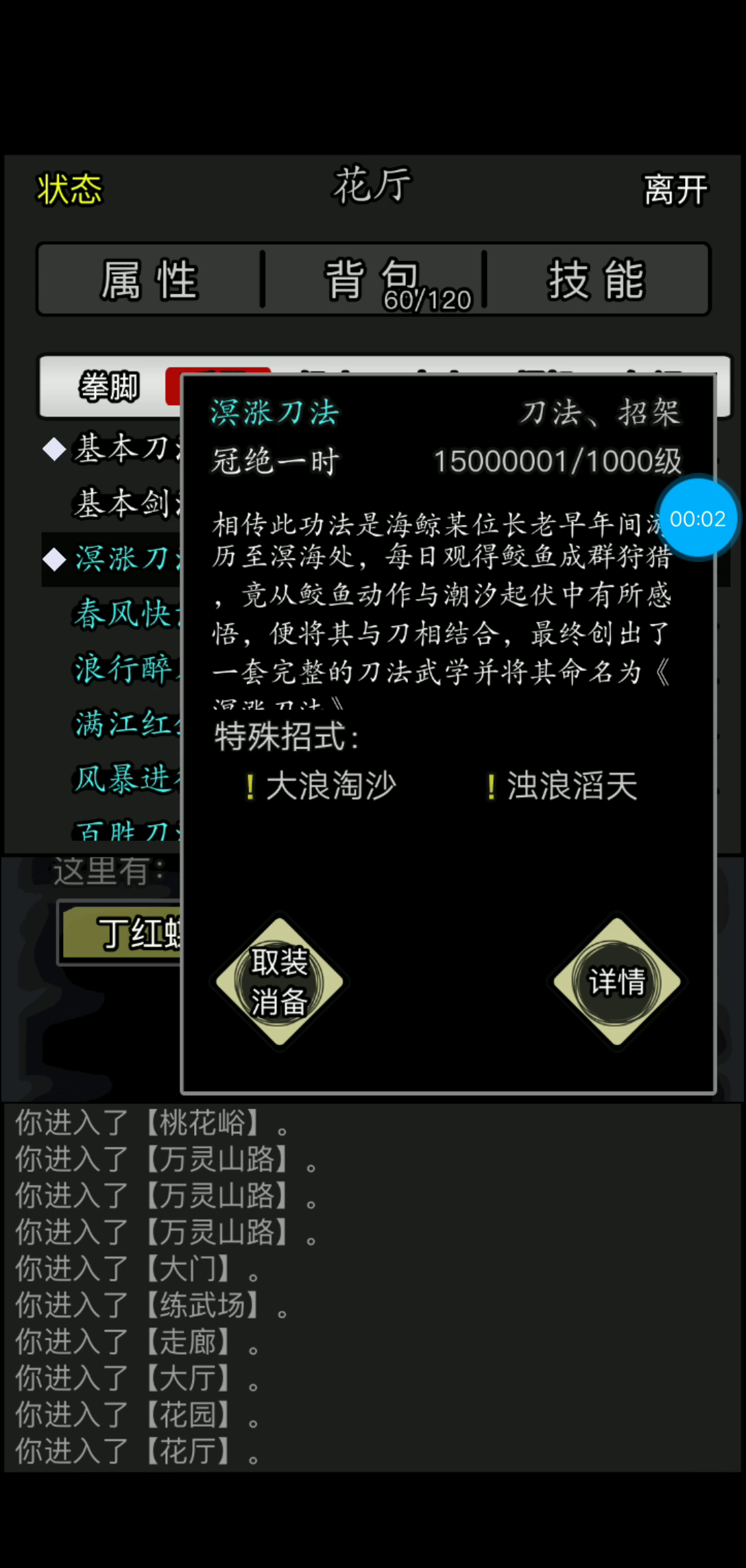
Task: Switch to the 属性 attributes tab
Action: tap(150, 280)
